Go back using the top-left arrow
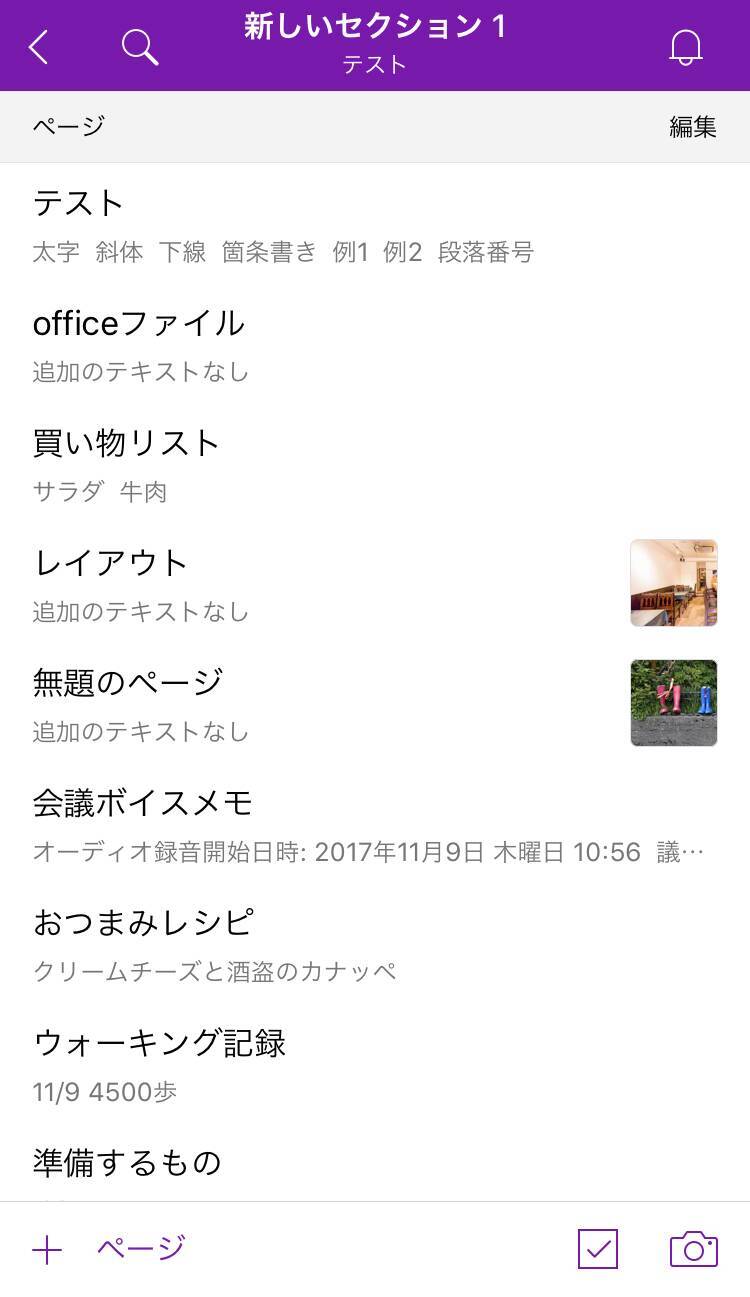This screenshot has height=1297, width=750. (x=38, y=47)
